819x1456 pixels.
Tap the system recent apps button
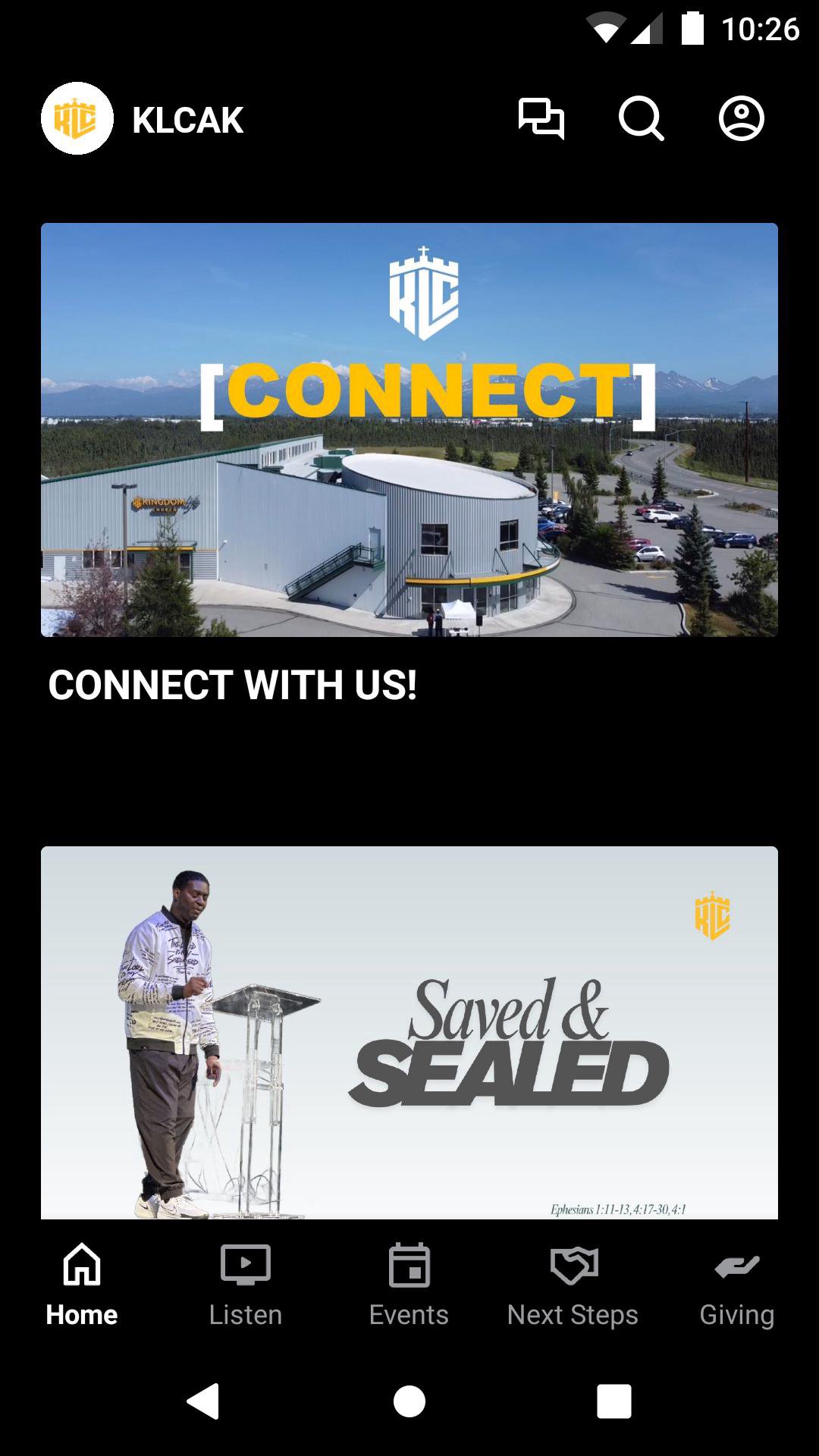coord(613,1401)
